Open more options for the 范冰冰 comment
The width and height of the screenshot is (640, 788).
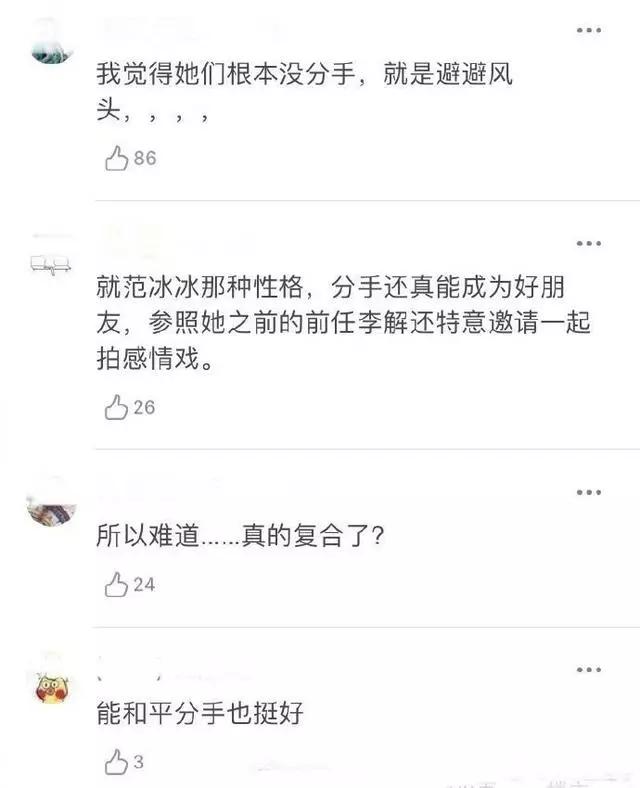(588, 243)
